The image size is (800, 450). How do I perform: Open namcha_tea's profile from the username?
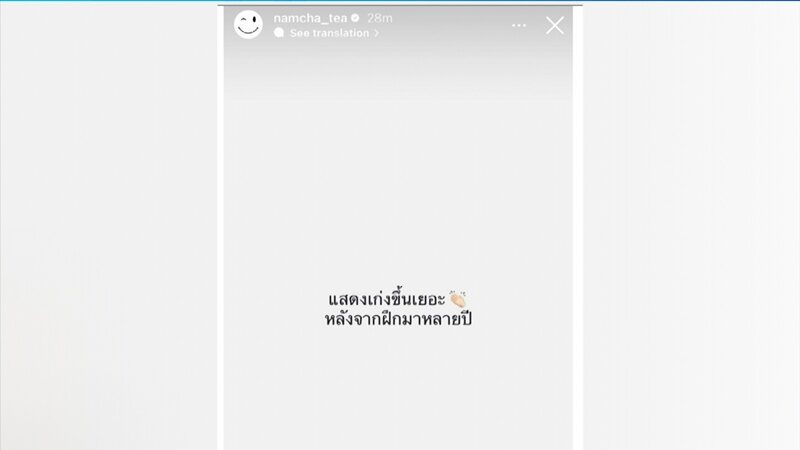[310, 18]
